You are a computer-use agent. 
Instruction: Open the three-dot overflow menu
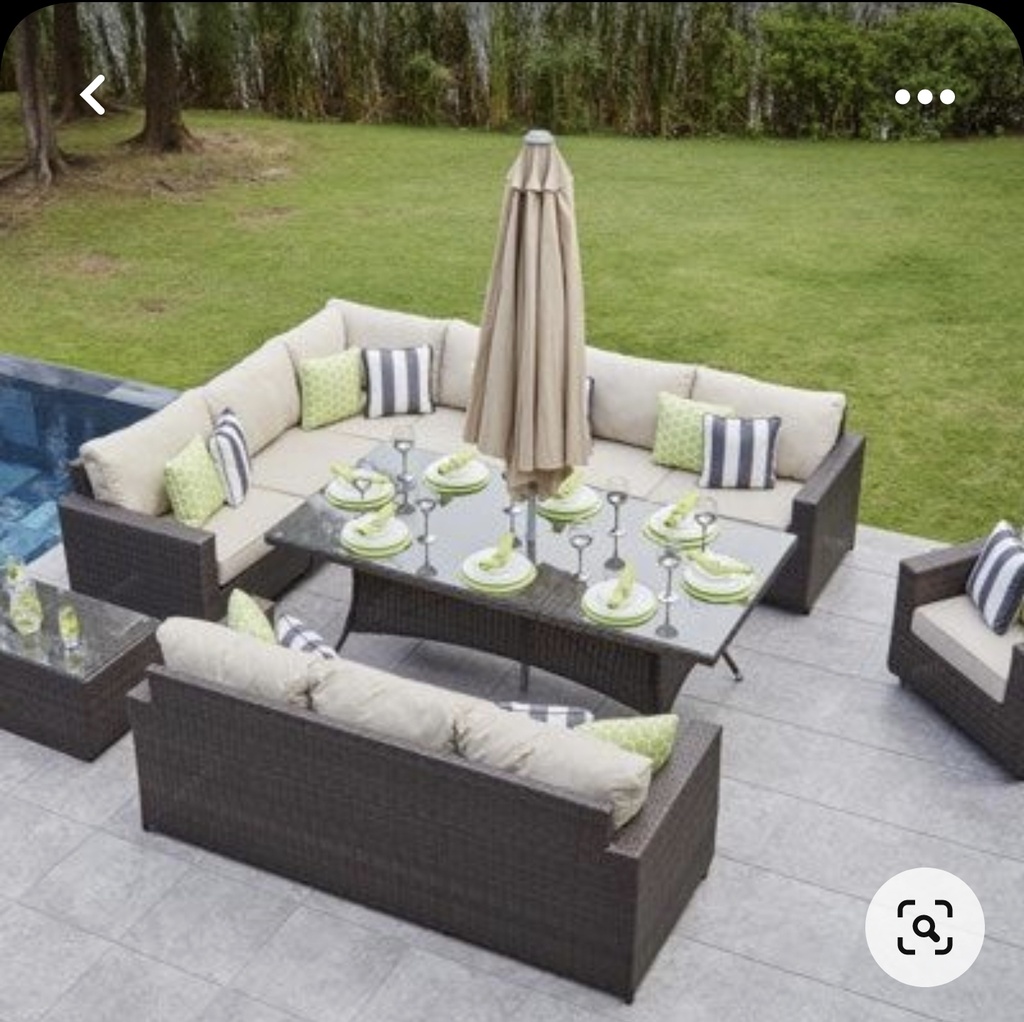coord(924,97)
